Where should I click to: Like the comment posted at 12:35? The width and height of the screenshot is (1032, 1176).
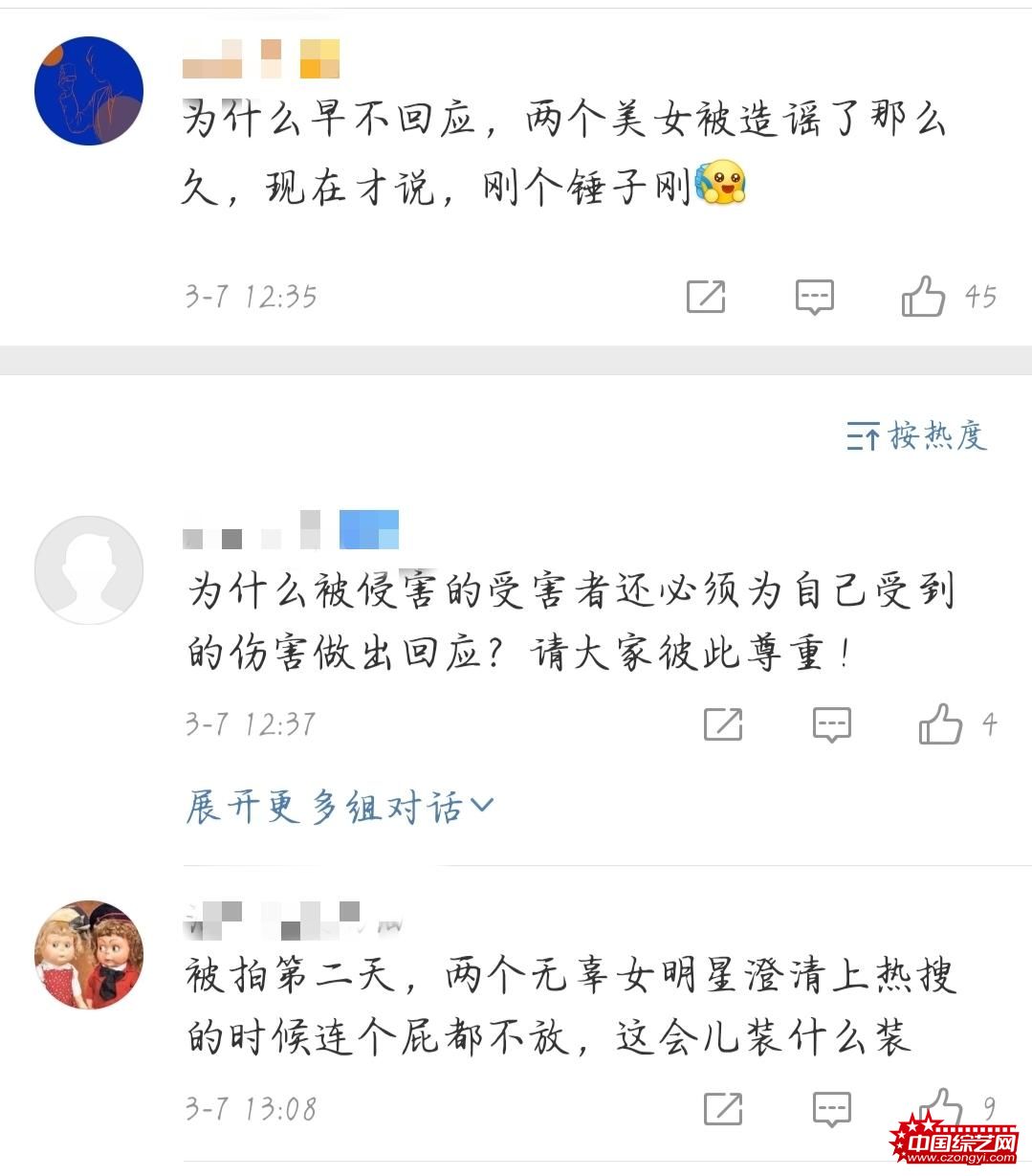tap(923, 297)
